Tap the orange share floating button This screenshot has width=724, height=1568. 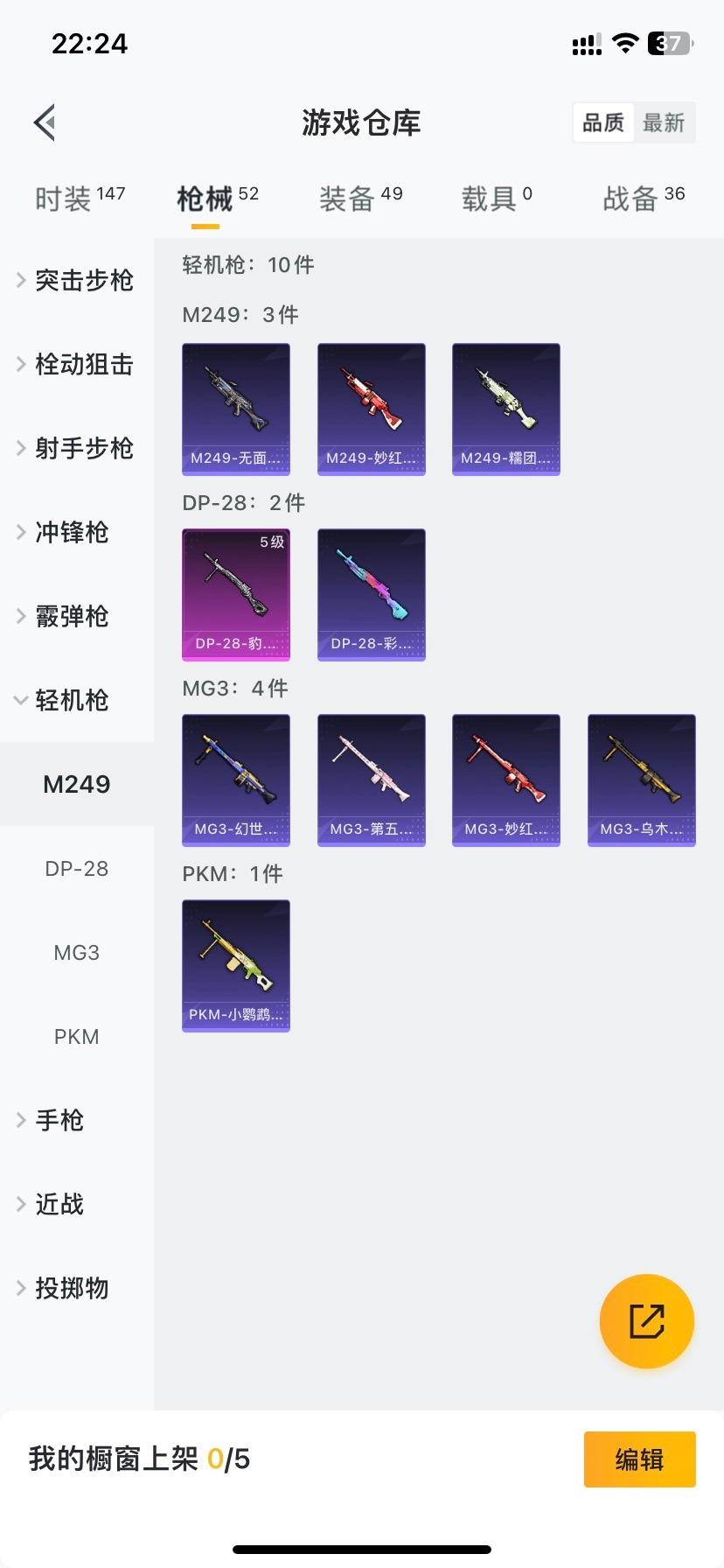pyautogui.click(x=647, y=1321)
